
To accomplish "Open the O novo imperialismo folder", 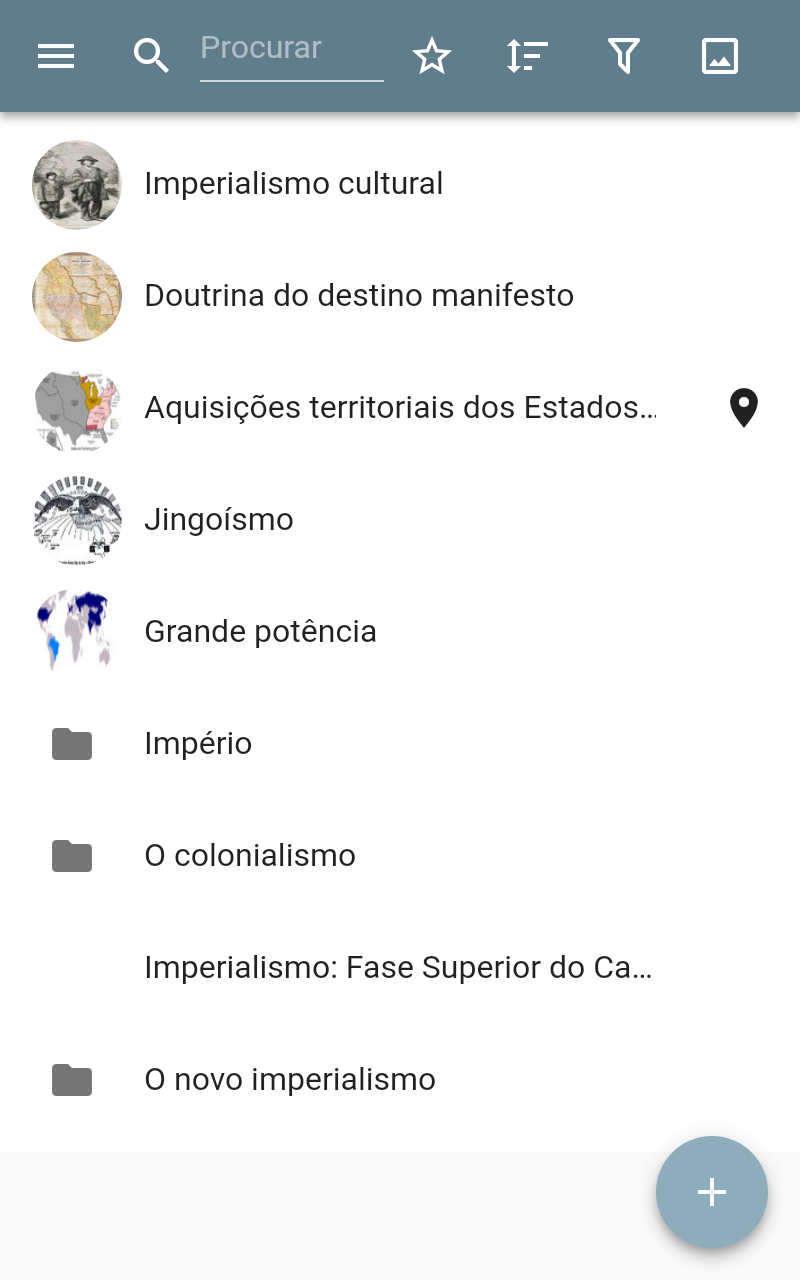I will (x=290, y=1080).
